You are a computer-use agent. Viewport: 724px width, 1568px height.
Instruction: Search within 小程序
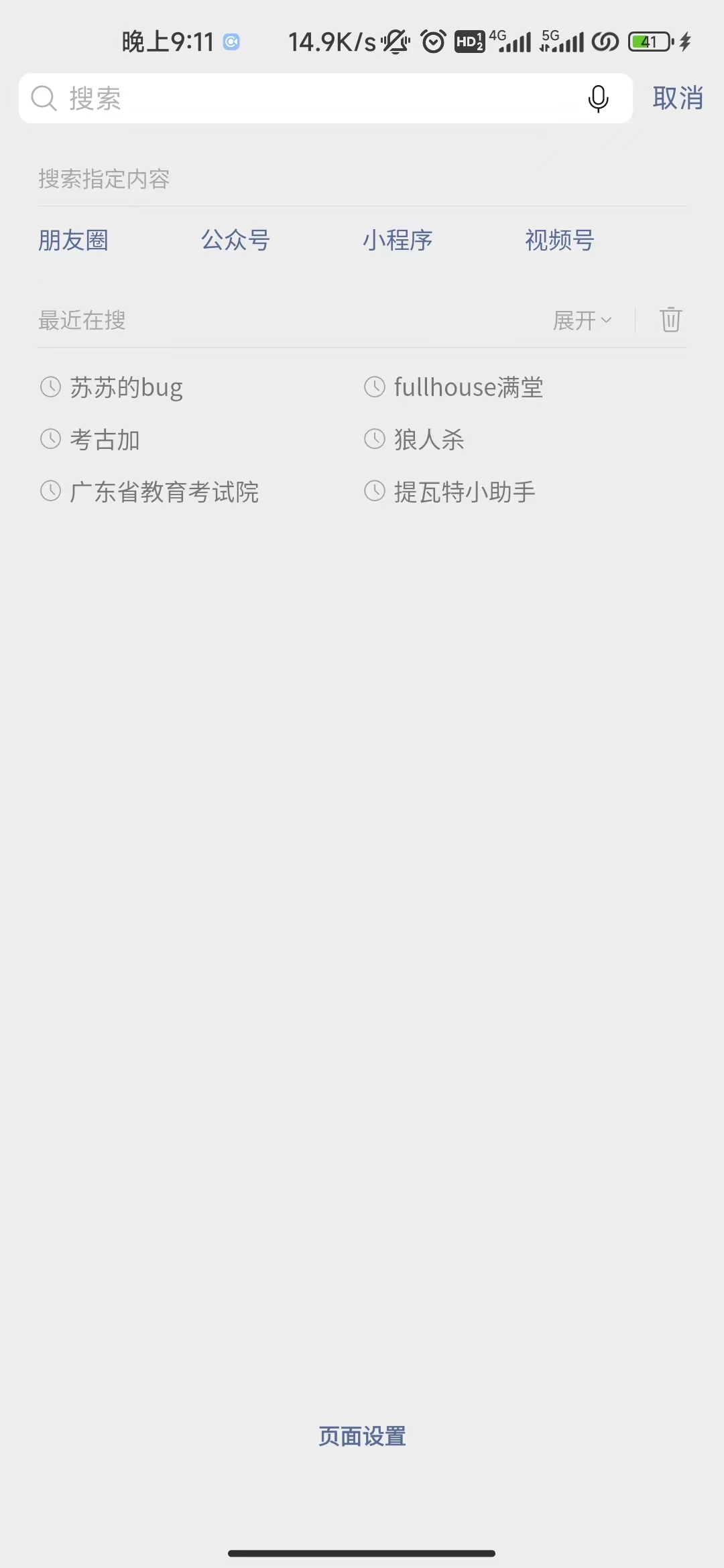(x=398, y=240)
